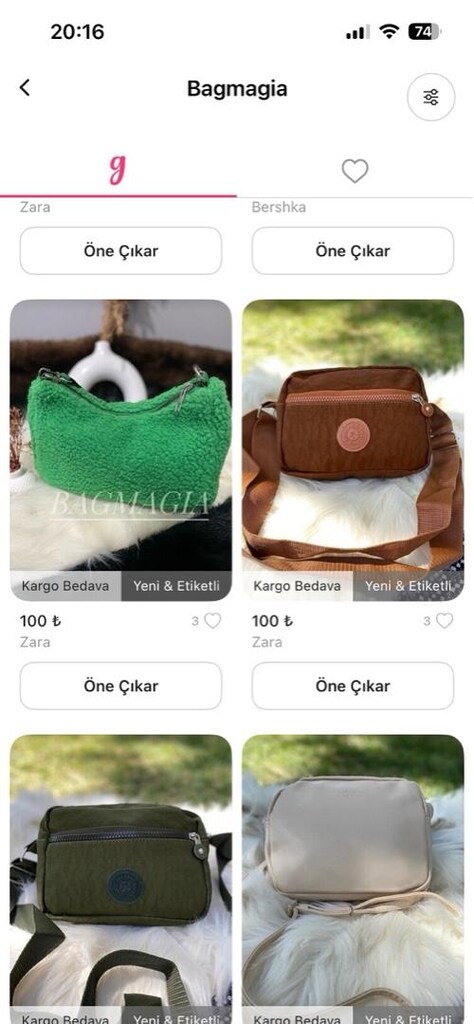The image size is (474, 1024).
Task: Open the beige crossbody bag listing
Action: [x=353, y=879]
